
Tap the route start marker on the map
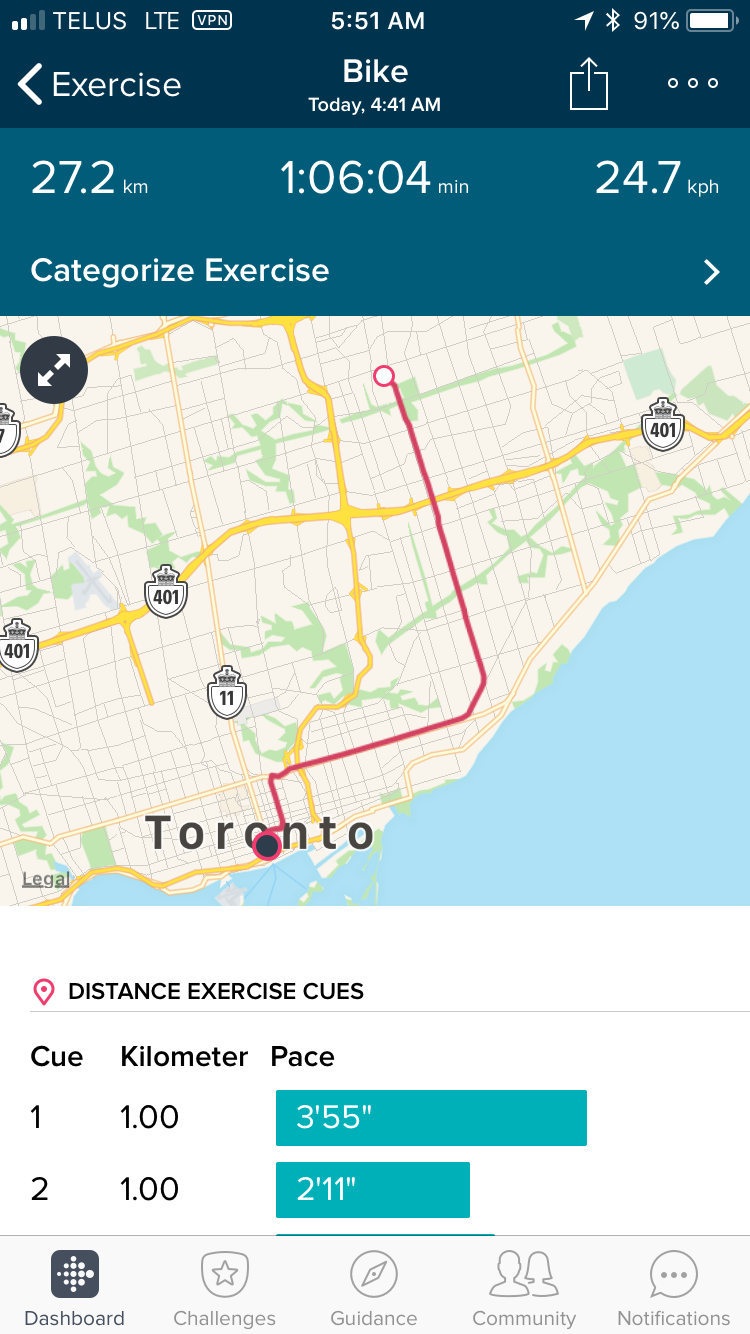pos(385,375)
